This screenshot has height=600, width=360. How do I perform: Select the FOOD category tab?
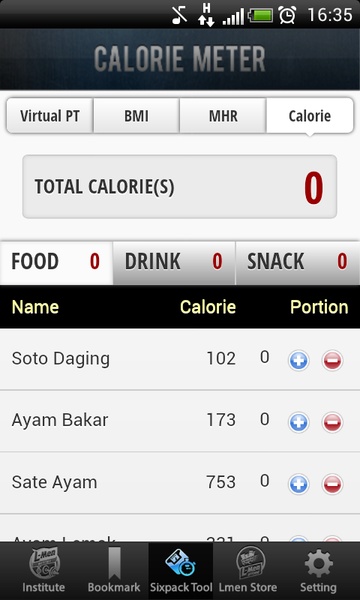(x=56, y=262)
